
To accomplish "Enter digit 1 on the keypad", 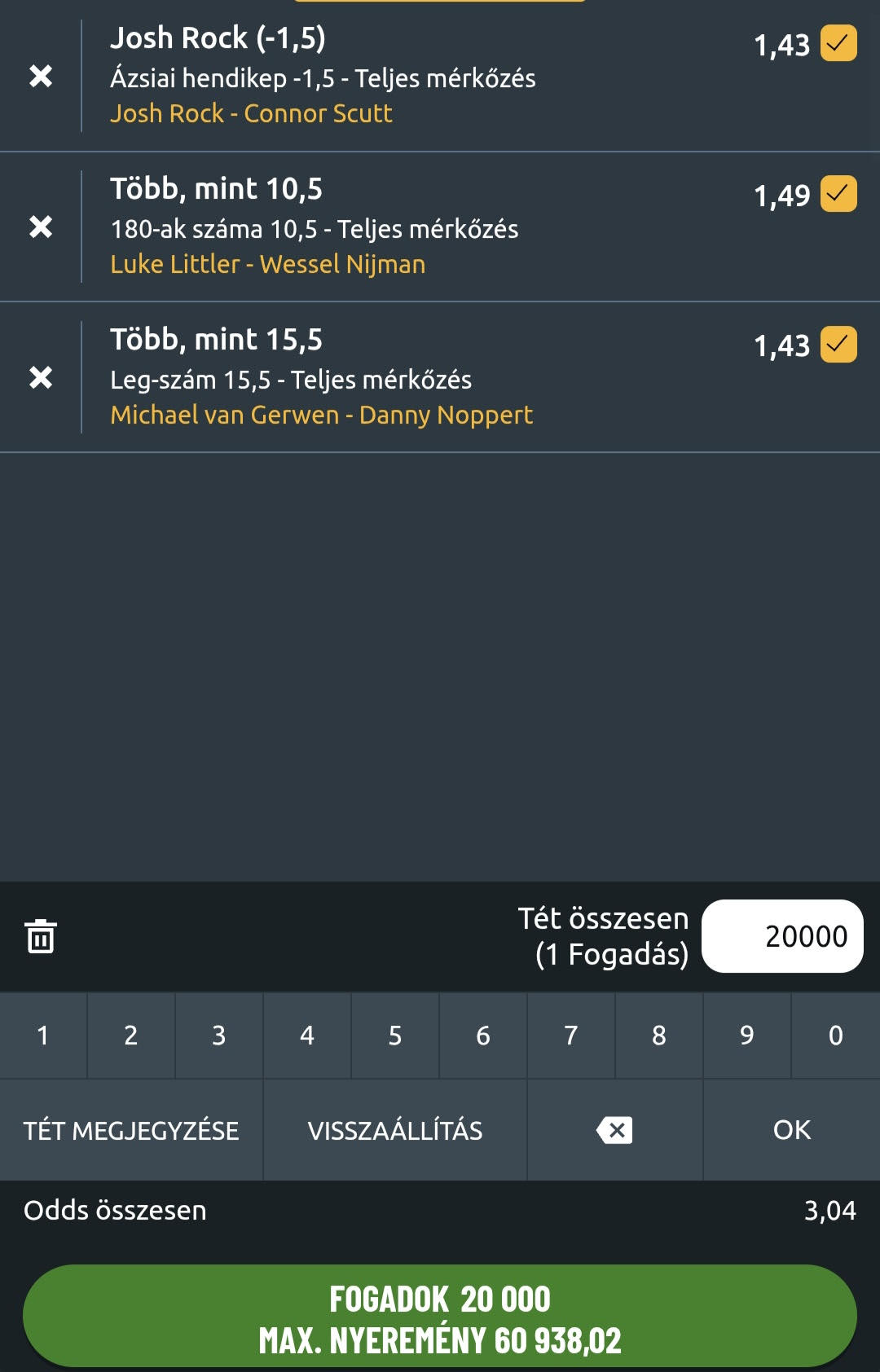I will click(43, 1036).
